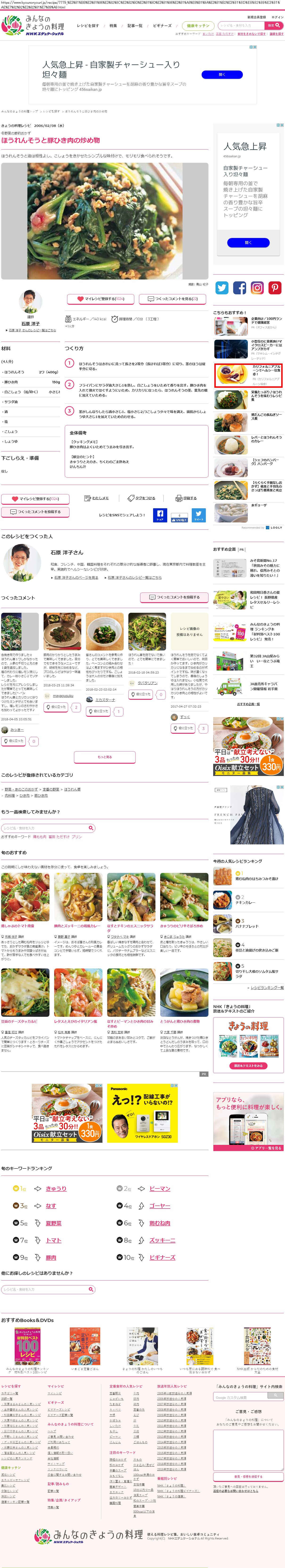Open the Twitter social icon

(x=222, y=288)
